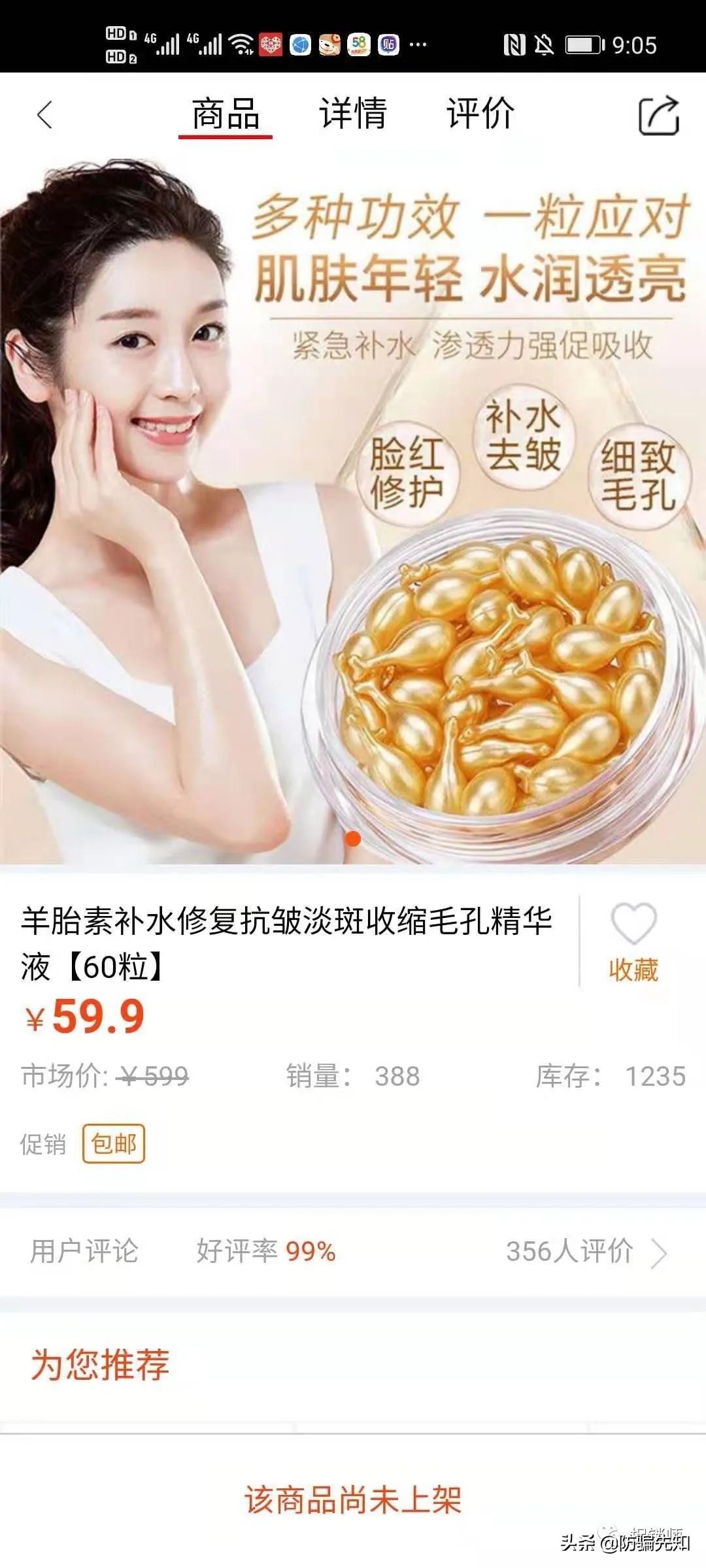
Task: Select the 商品 tab
Action: (x=226, y=114)
